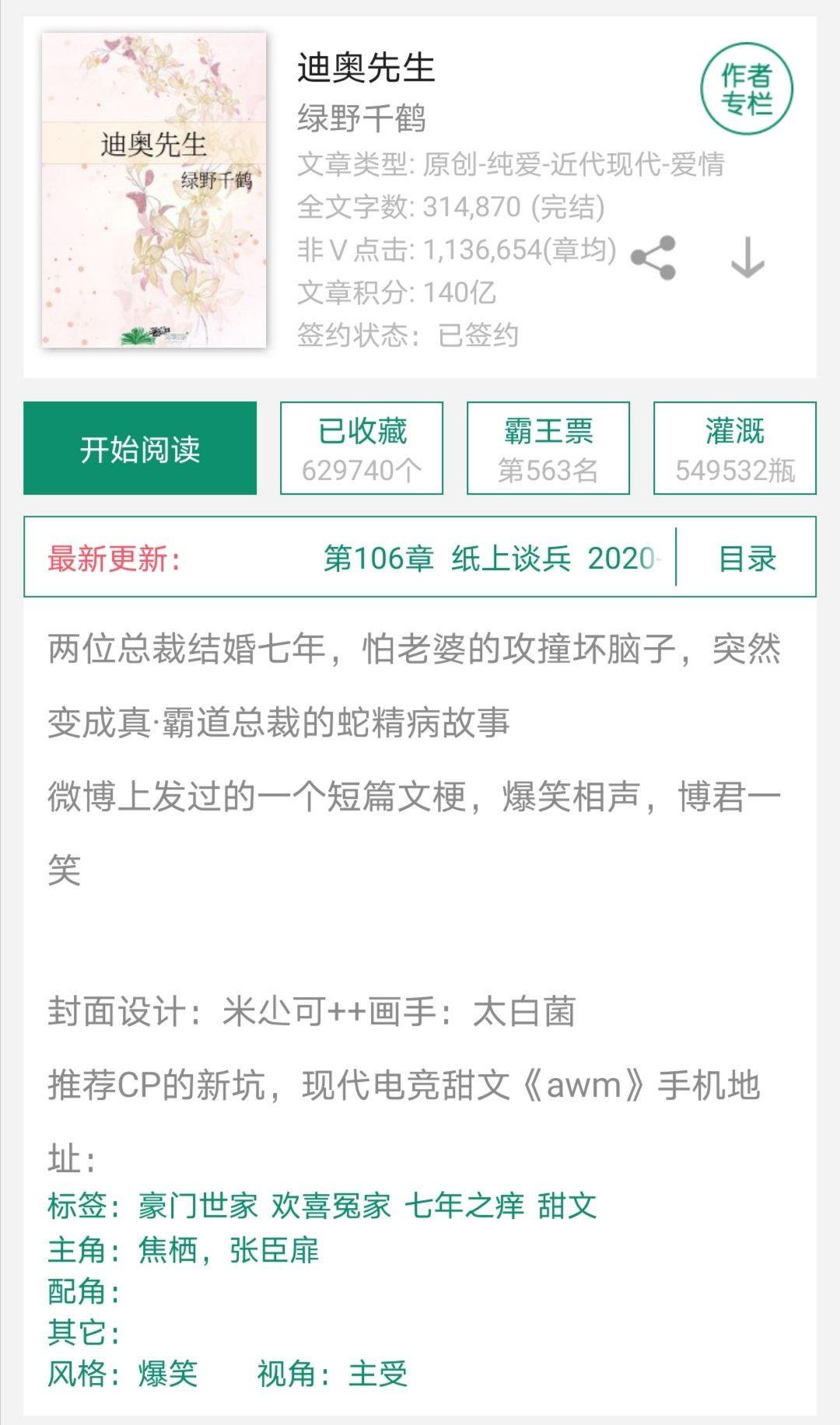Viewport: 840px width, 1425px height.
Task: Select the 欢喜冤家 tag
Action: click(331, 1206)
